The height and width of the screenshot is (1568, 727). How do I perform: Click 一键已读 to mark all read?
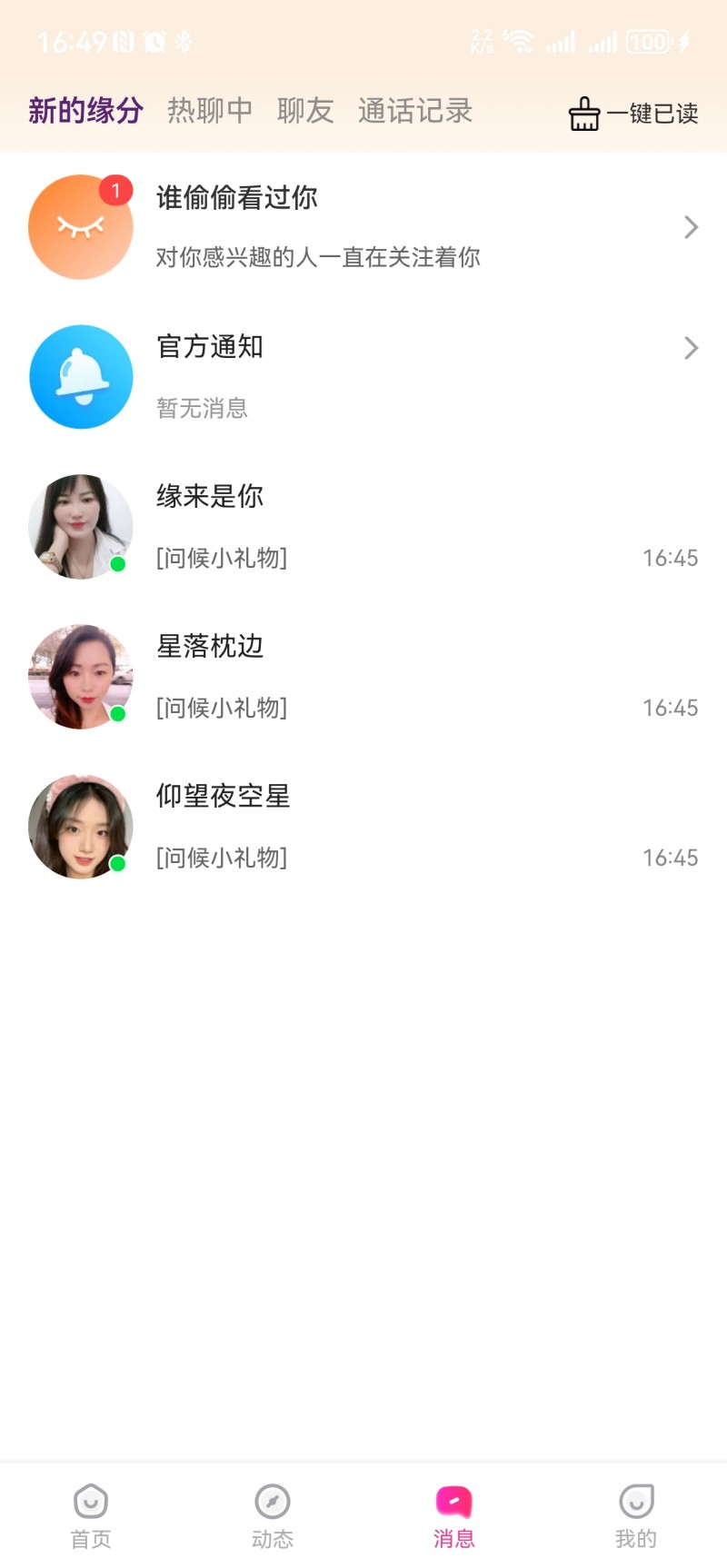pyautogui.click(x=652, y=113)
